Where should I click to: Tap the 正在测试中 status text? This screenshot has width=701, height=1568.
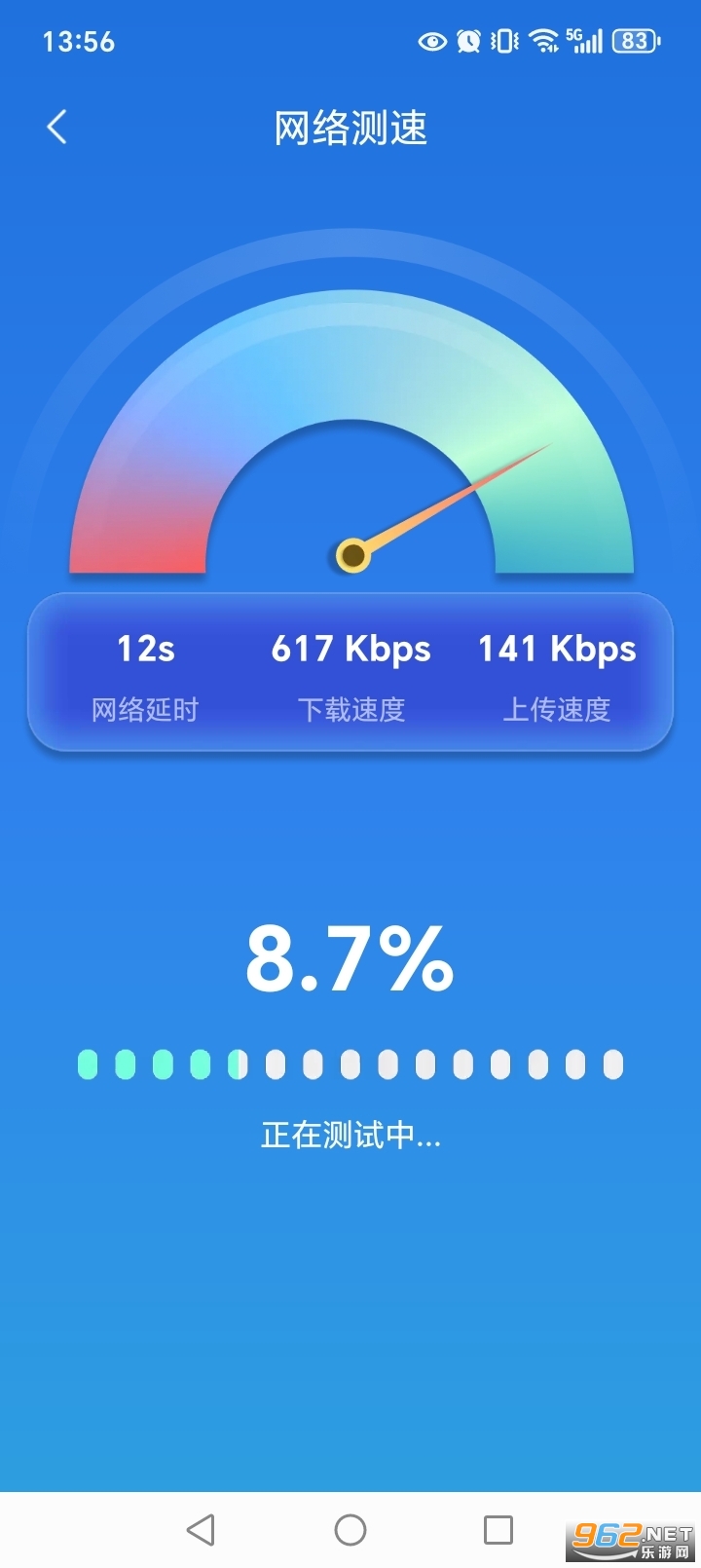(350, 1135)
